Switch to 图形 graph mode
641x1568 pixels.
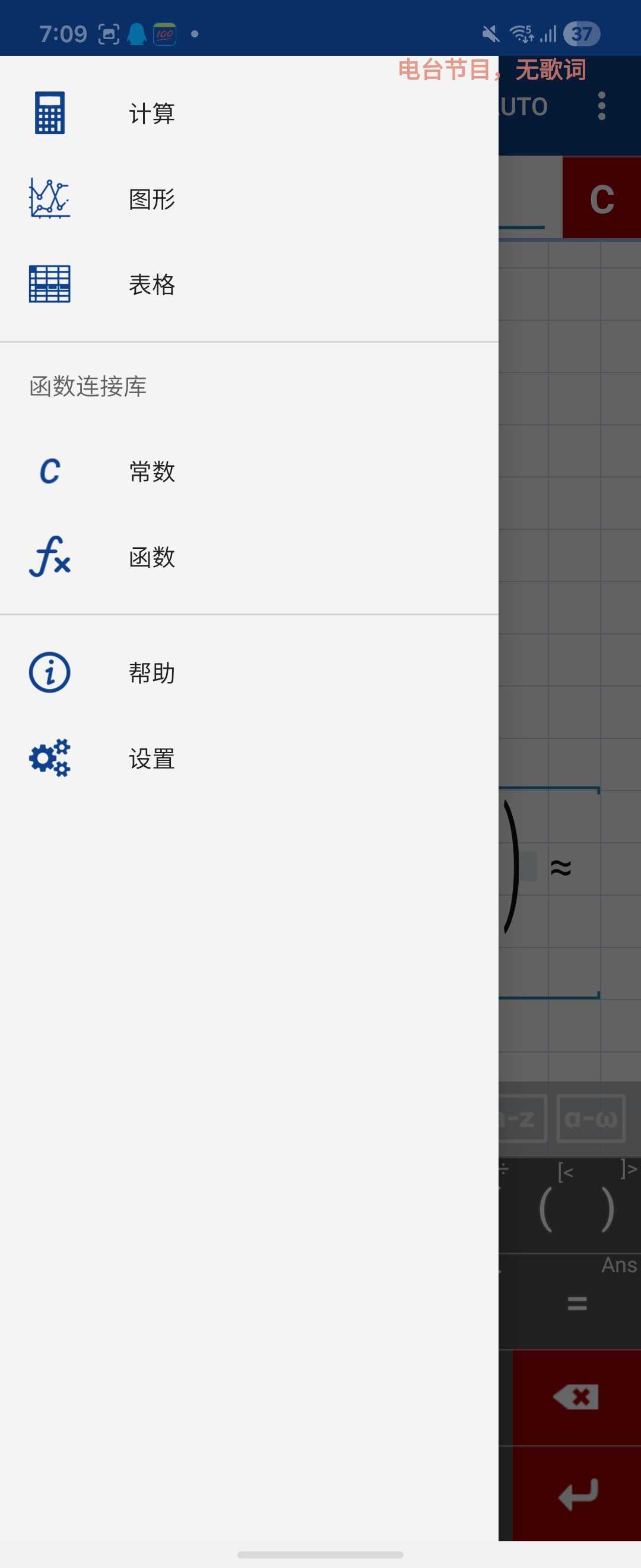tap(152, 199)
